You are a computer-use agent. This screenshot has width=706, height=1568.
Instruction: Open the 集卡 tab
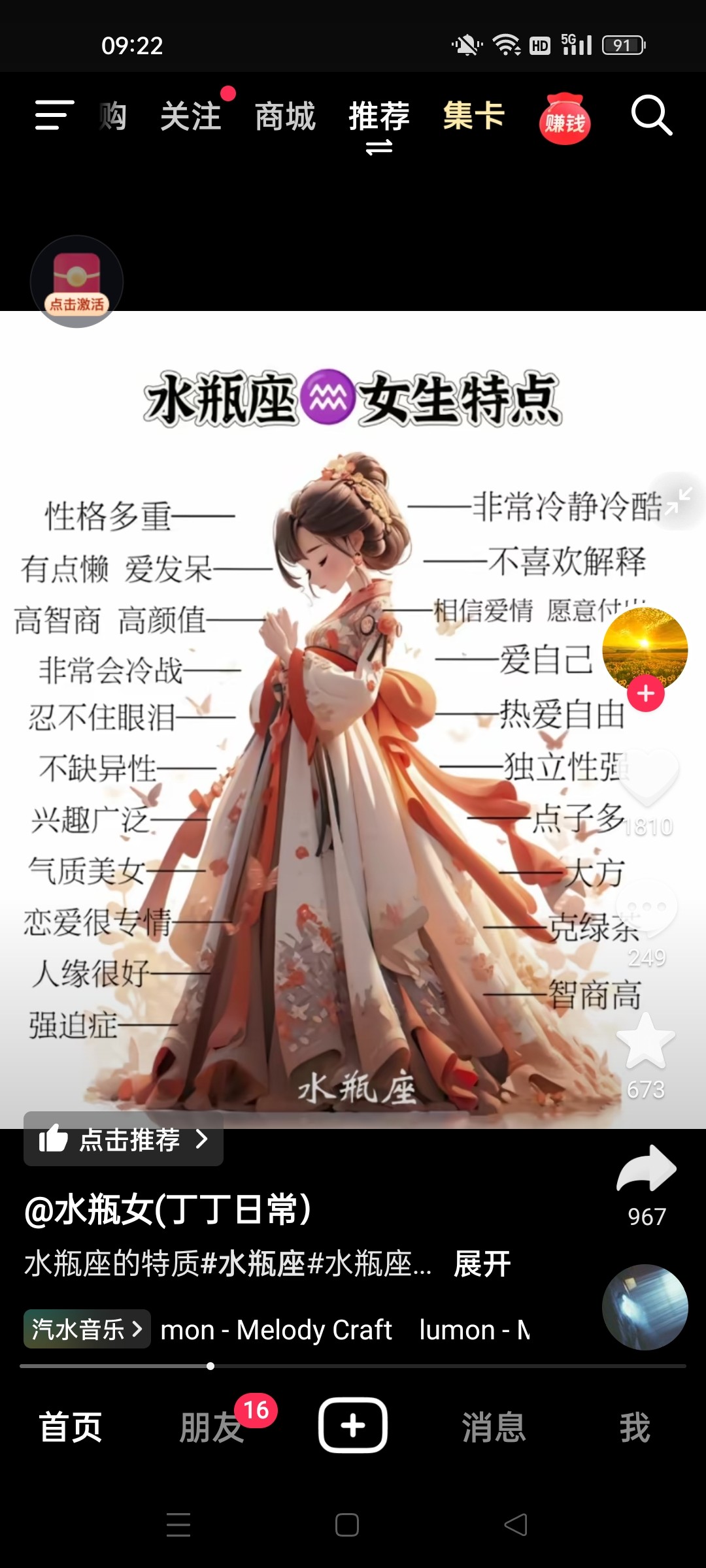click(474, 116)
